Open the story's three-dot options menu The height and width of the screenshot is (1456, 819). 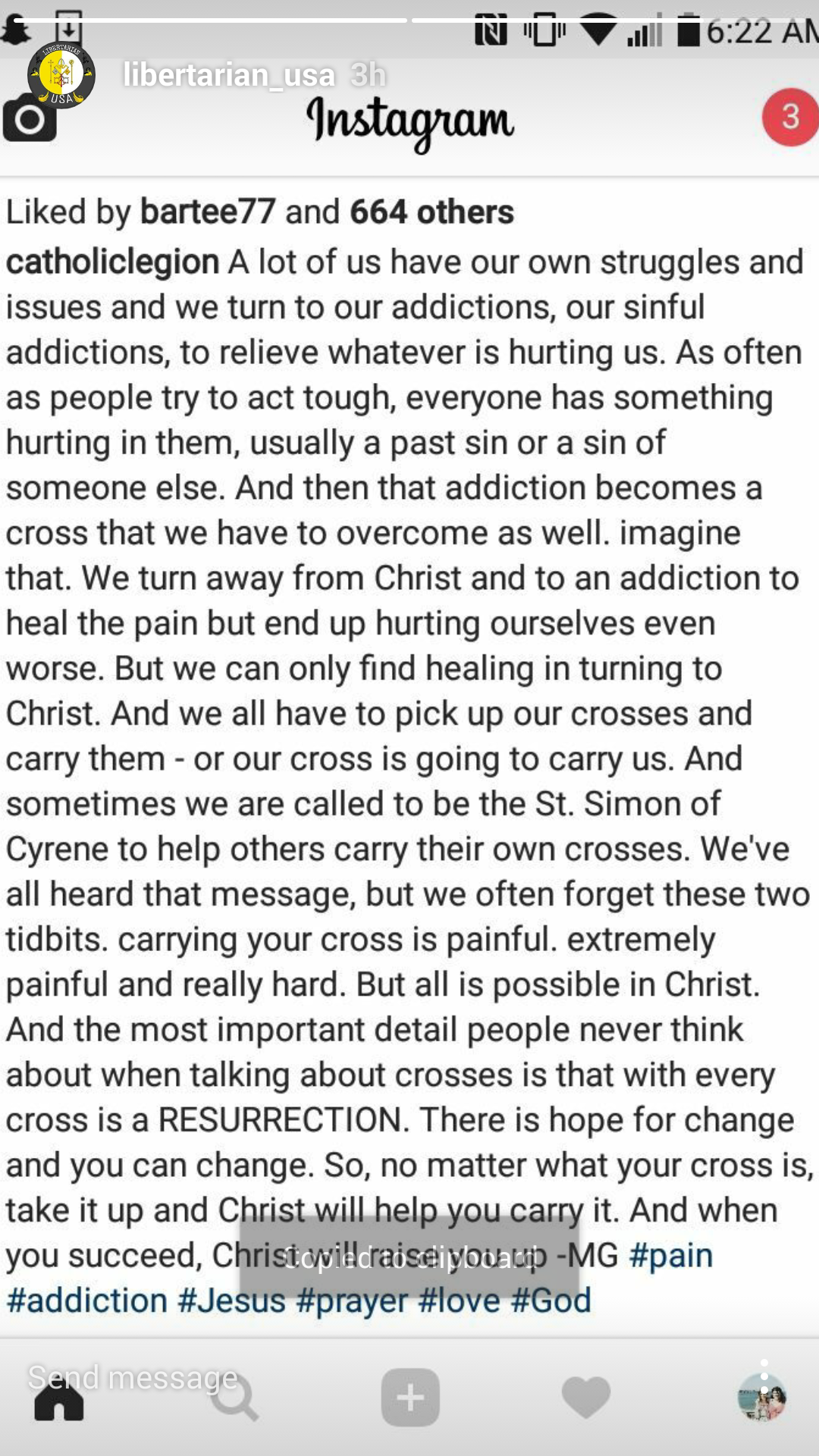pos(764,1376)
